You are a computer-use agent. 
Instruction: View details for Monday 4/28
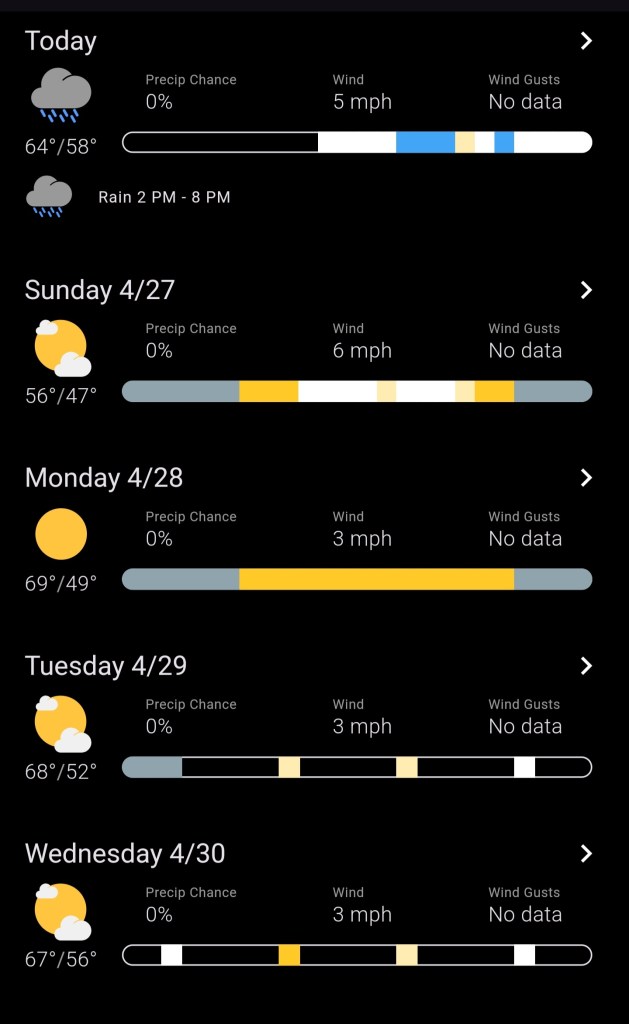coord(586,478)
